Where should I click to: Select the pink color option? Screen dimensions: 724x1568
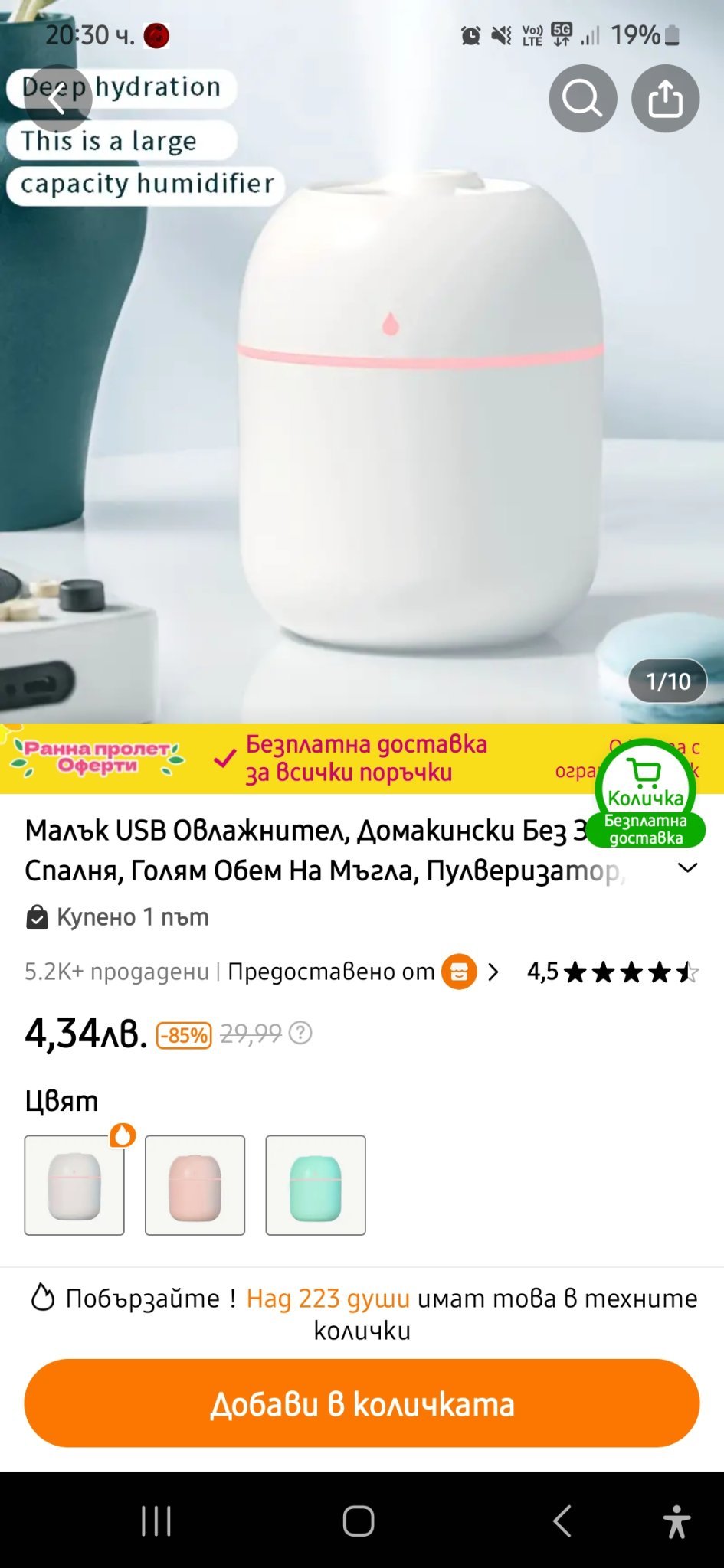(195, 1185)
